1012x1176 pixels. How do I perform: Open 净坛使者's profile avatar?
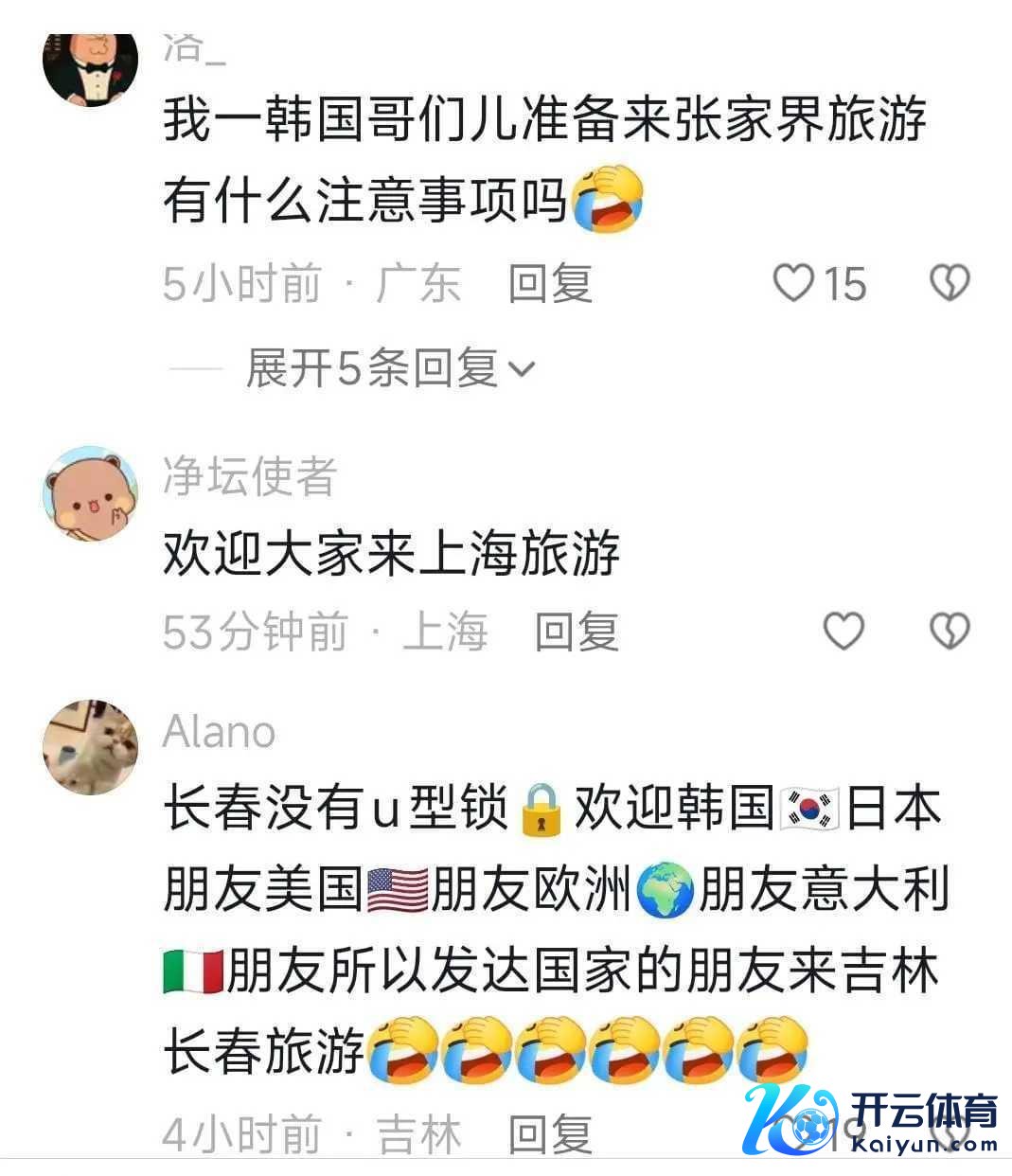[91, 493]
